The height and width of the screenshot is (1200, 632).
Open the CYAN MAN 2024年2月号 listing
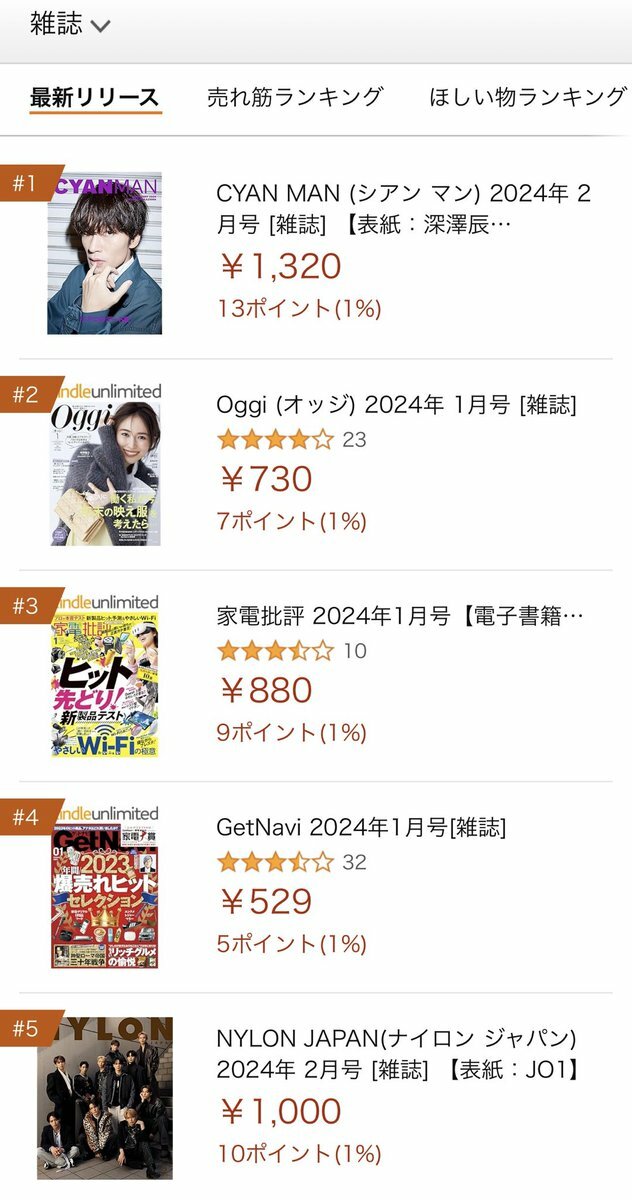pos(403,207)
